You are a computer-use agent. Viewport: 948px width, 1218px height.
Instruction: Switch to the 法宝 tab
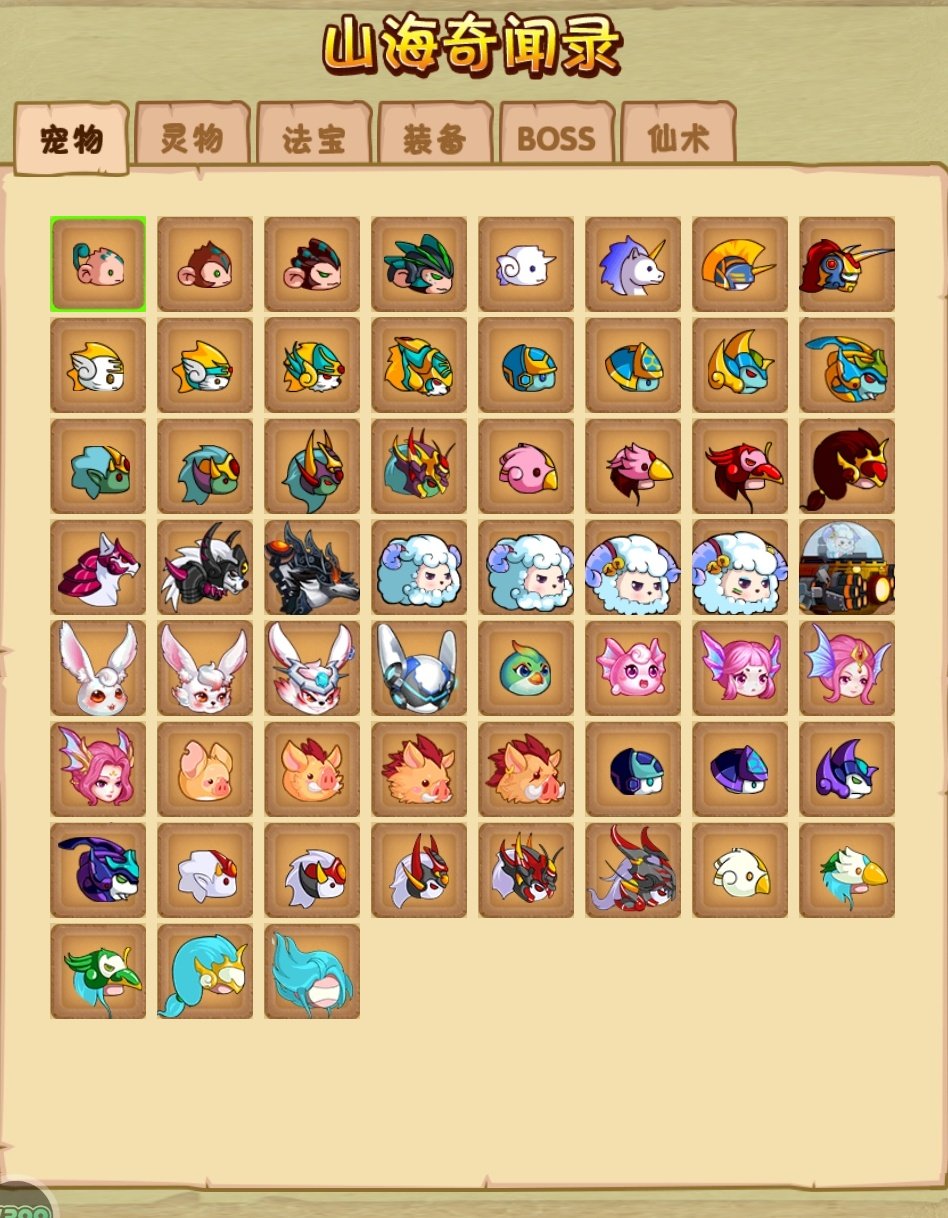tap(314, 138)
